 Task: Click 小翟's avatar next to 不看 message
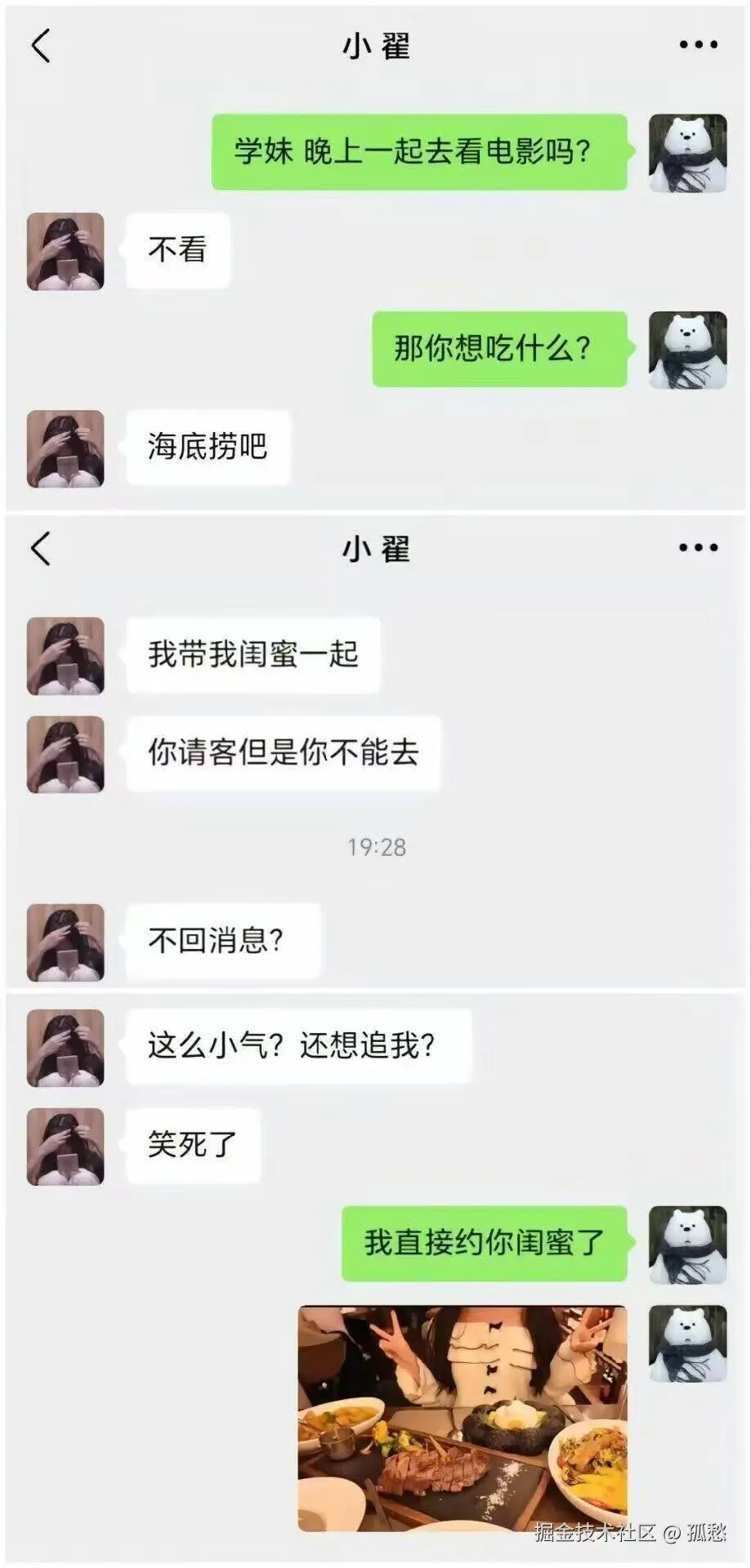(65, 251)
